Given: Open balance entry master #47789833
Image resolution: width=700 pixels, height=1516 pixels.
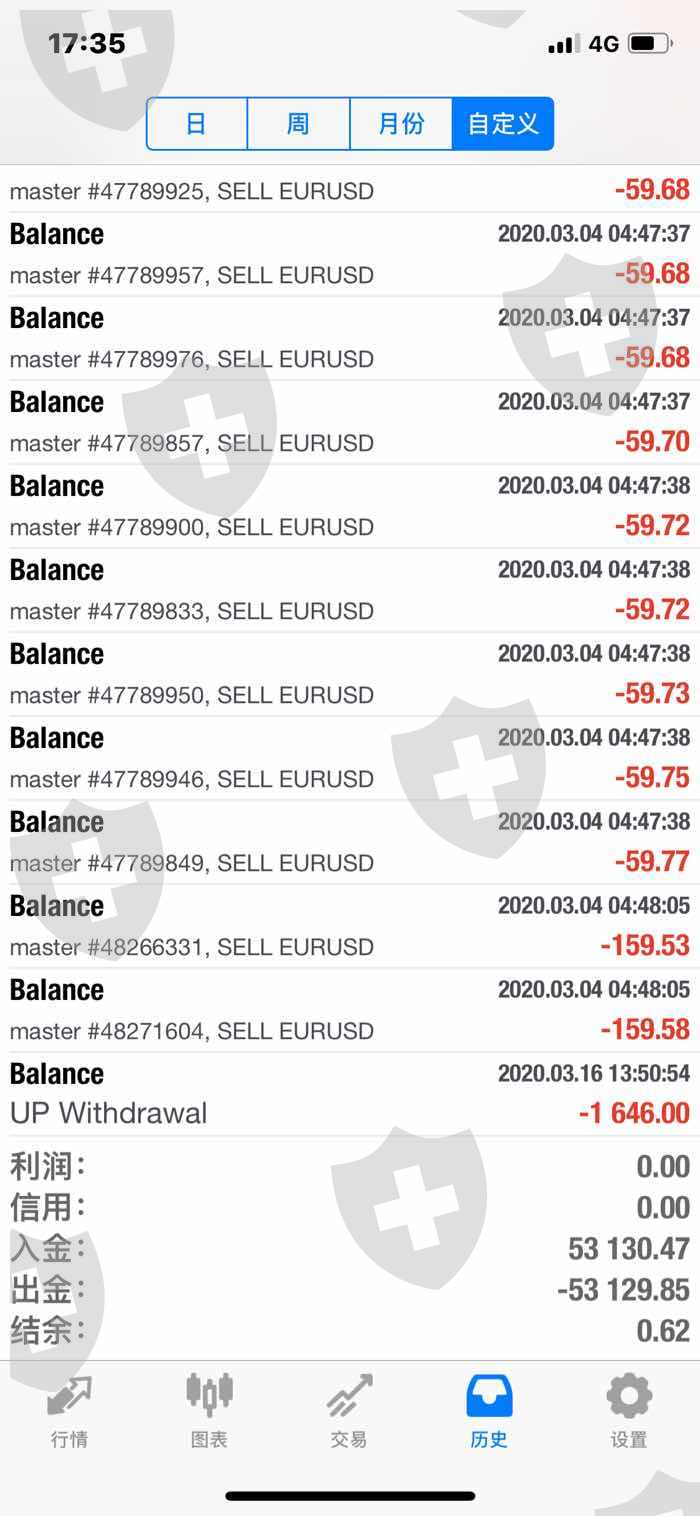Looking at the screenshot, I should 350,590.
